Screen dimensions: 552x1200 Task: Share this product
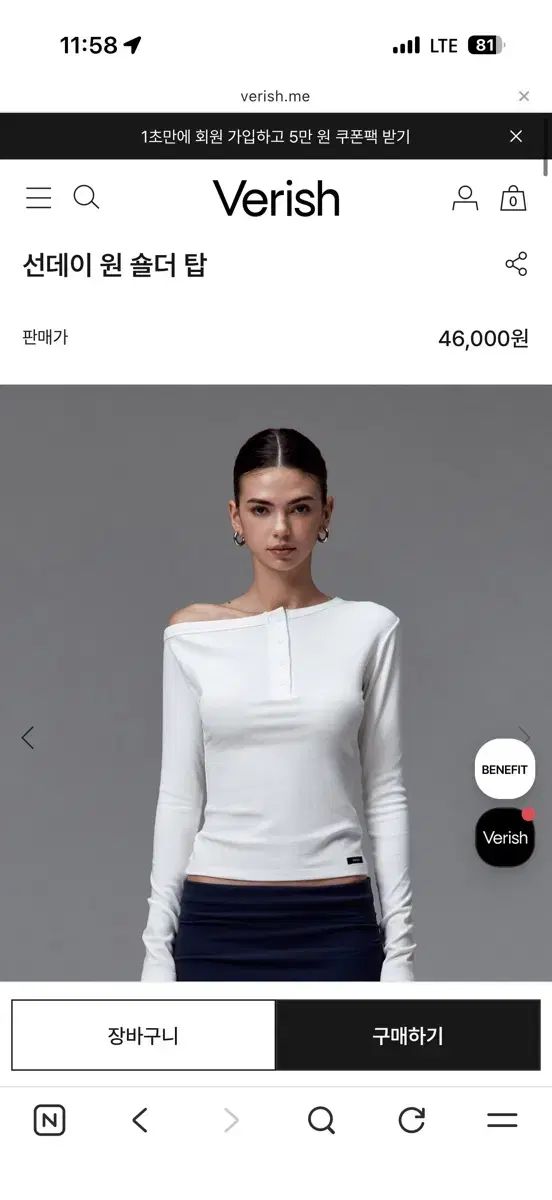coord(516,265)
